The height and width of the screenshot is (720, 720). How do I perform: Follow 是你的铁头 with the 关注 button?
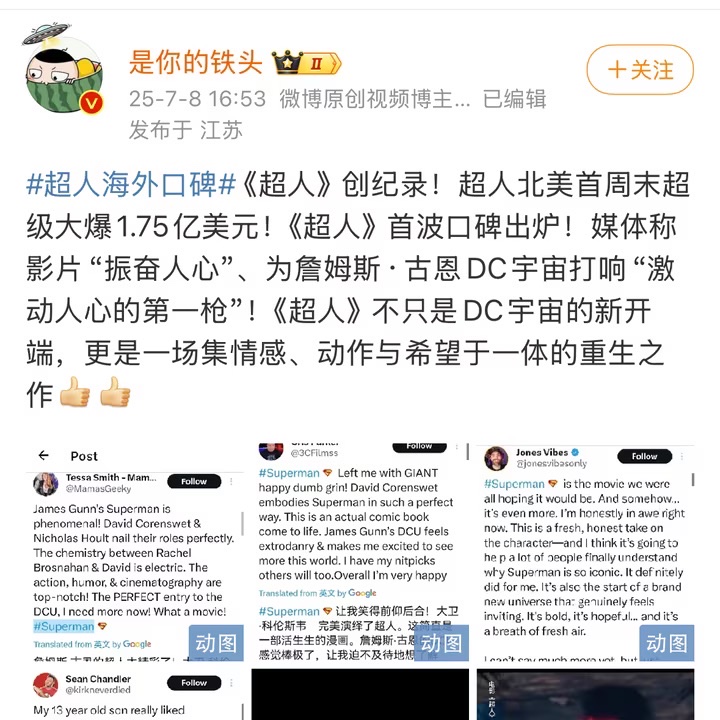640,70
